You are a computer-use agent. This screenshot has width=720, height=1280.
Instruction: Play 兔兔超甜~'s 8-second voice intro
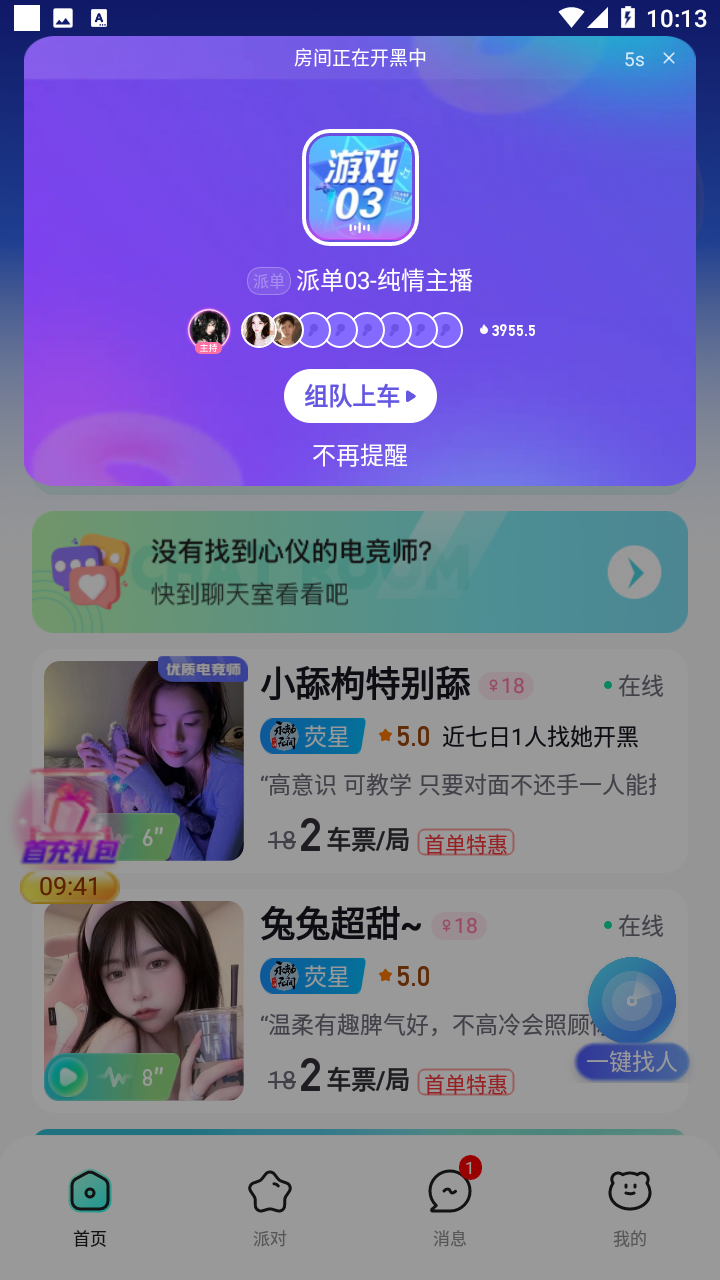pos(69,1077)
